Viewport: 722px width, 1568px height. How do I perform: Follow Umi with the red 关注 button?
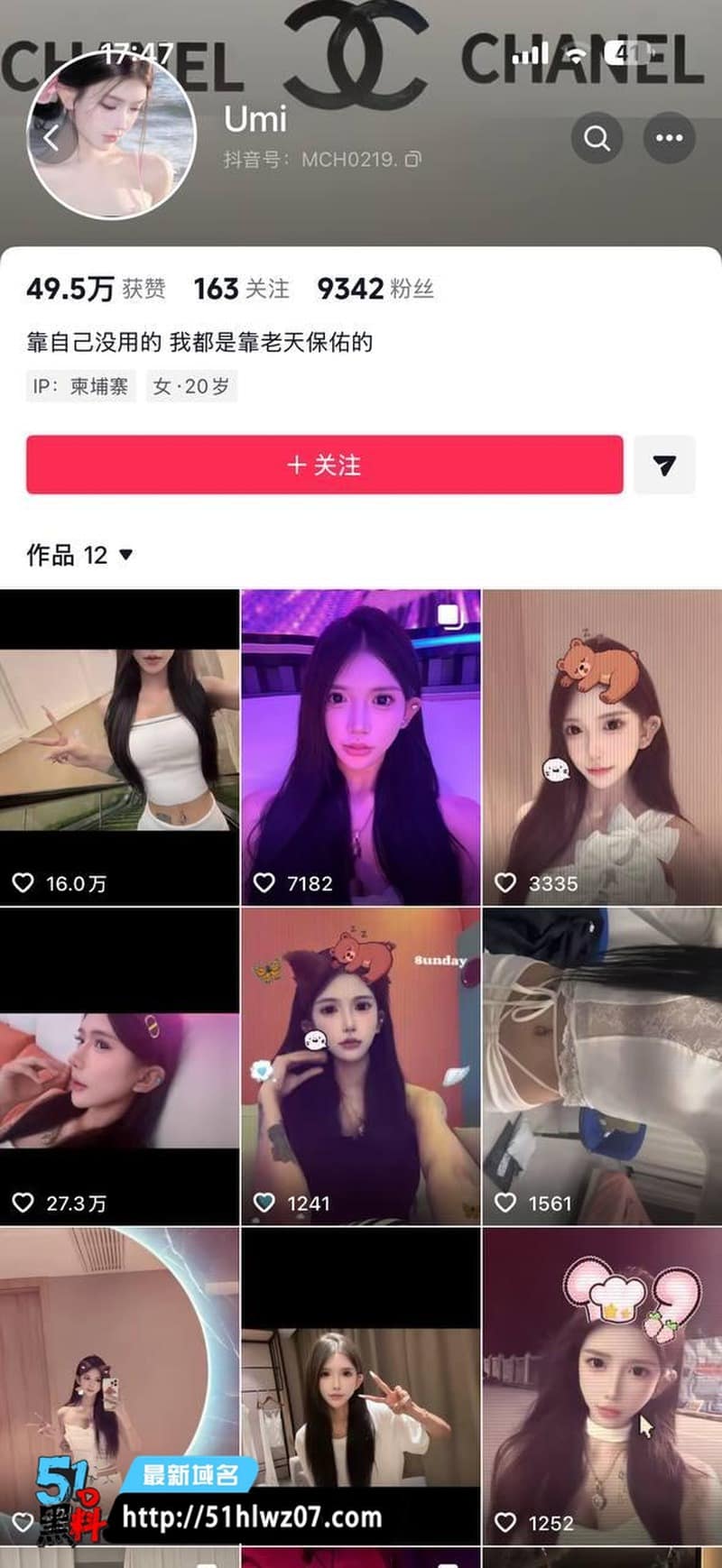(x=325, y=465)
